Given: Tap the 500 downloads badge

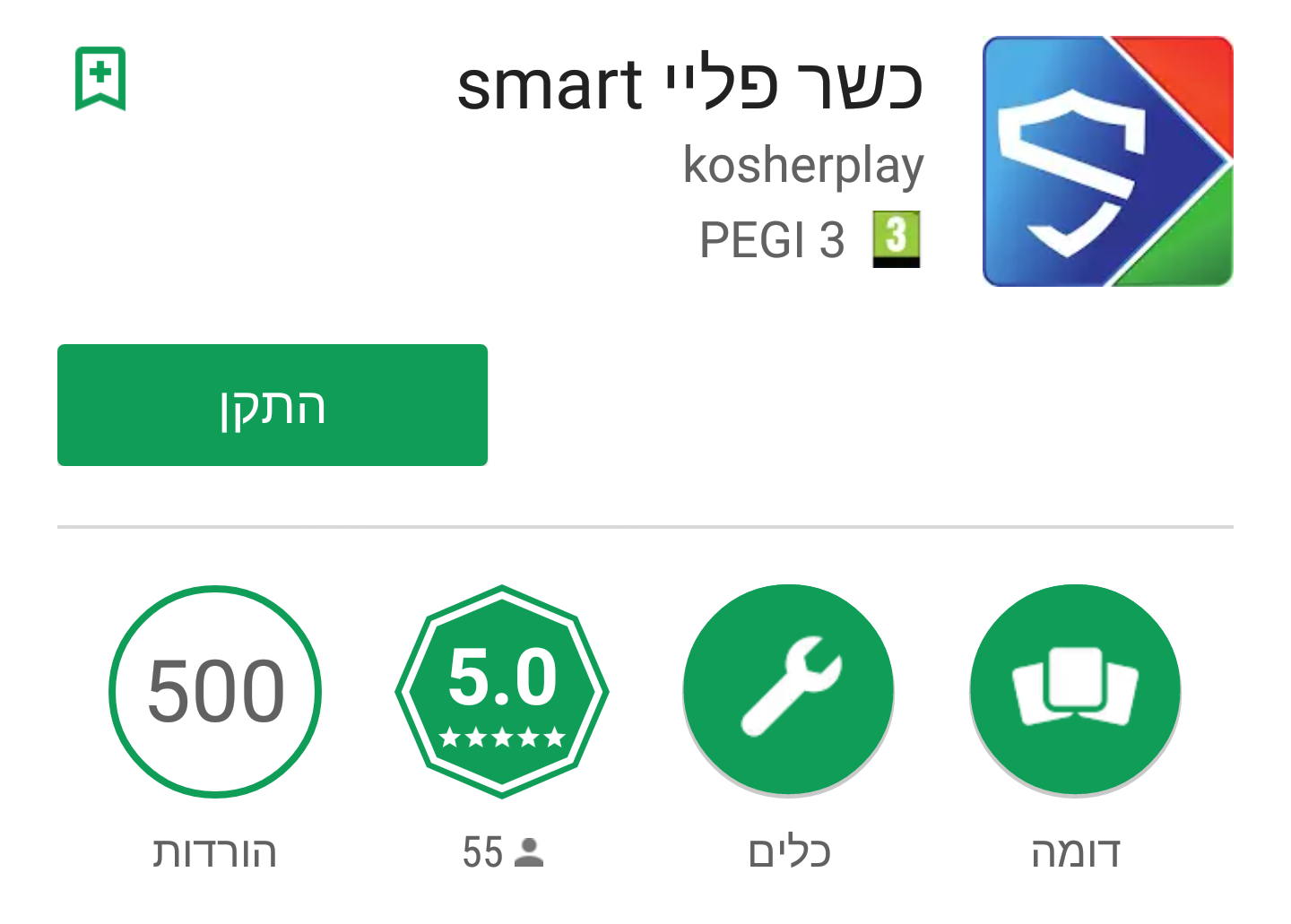Looking at the screenshot, I should [215, 691].
